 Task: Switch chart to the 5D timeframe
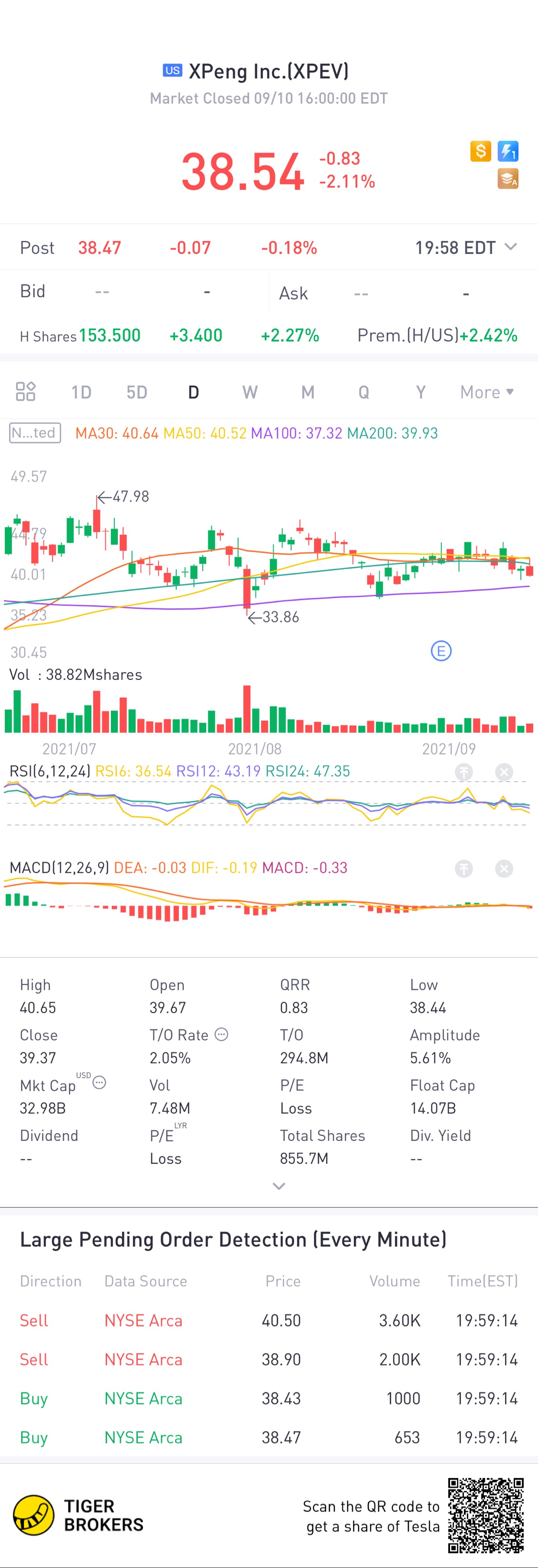coord(137,393)
